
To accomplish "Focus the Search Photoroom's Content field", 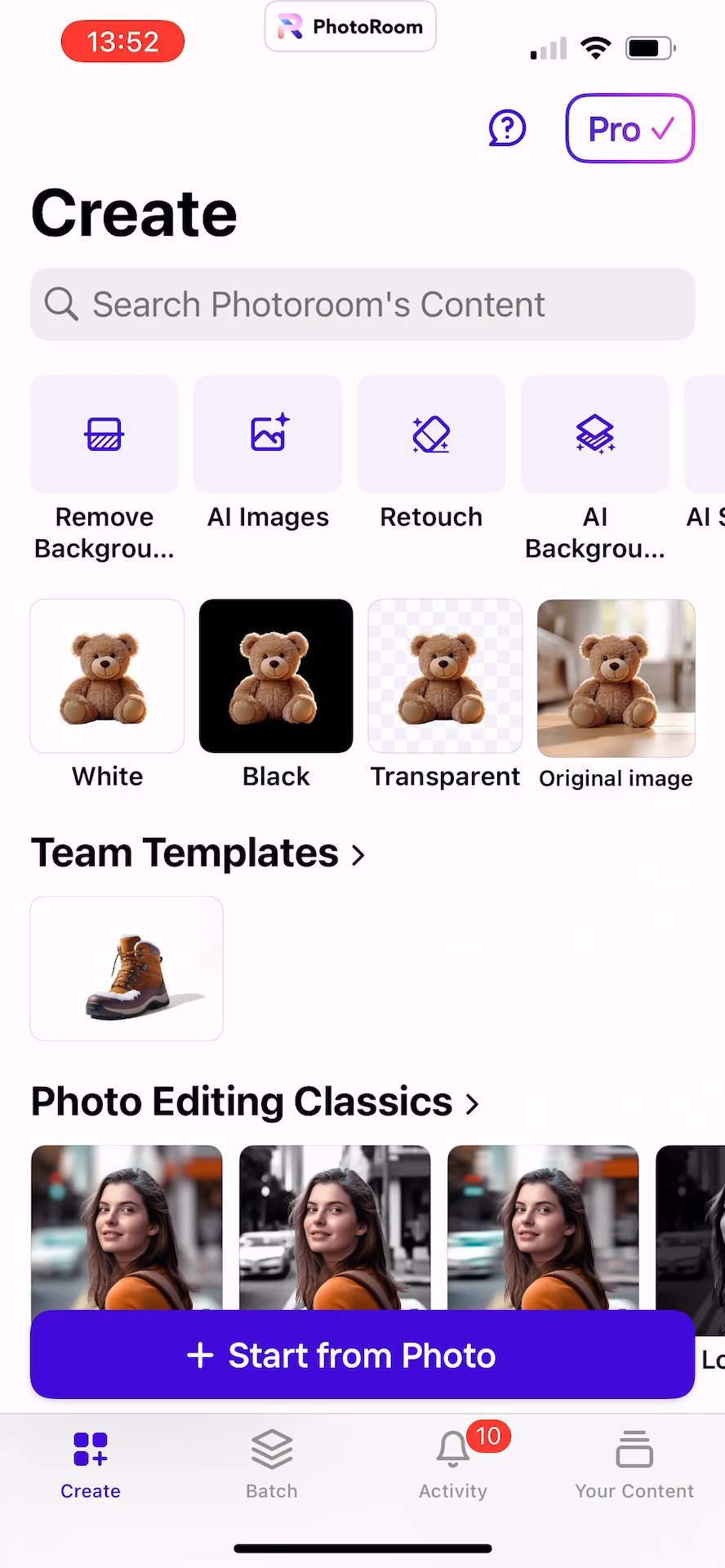I will coord(362,305).
